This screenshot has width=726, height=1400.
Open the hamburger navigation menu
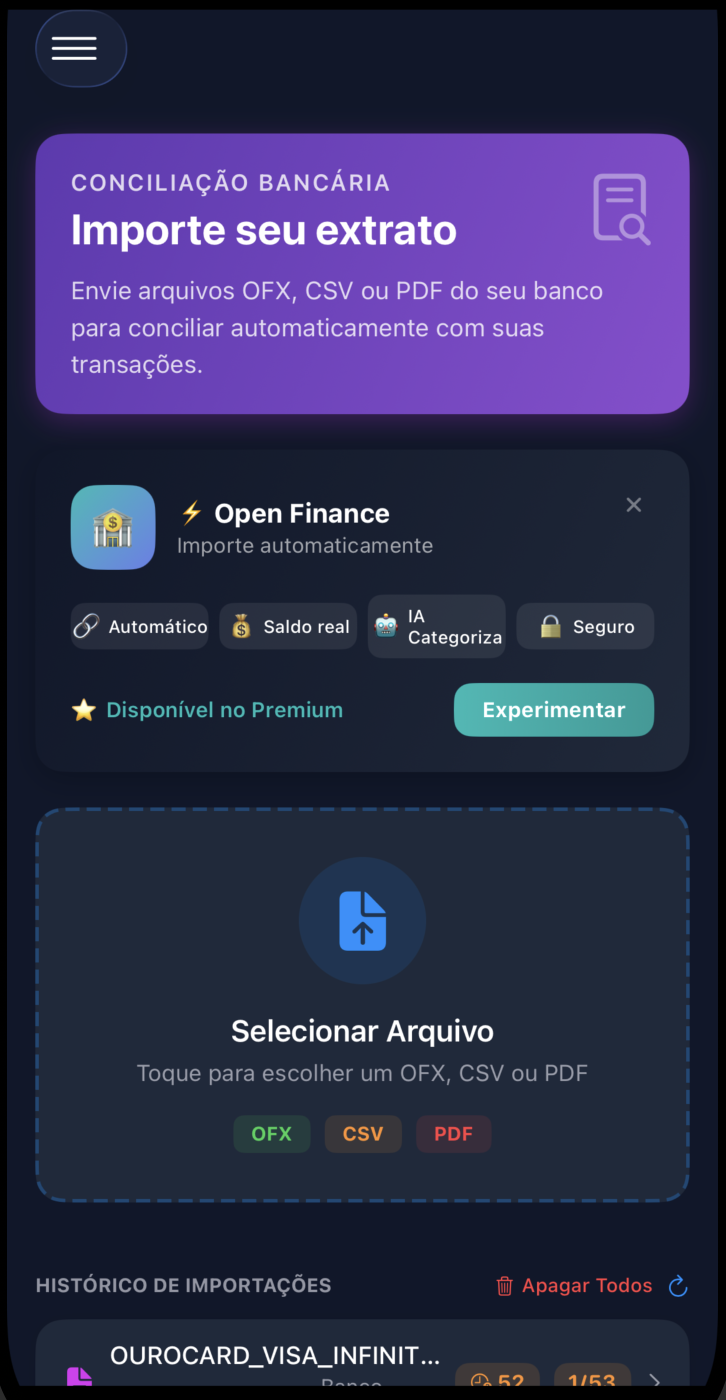80,48
